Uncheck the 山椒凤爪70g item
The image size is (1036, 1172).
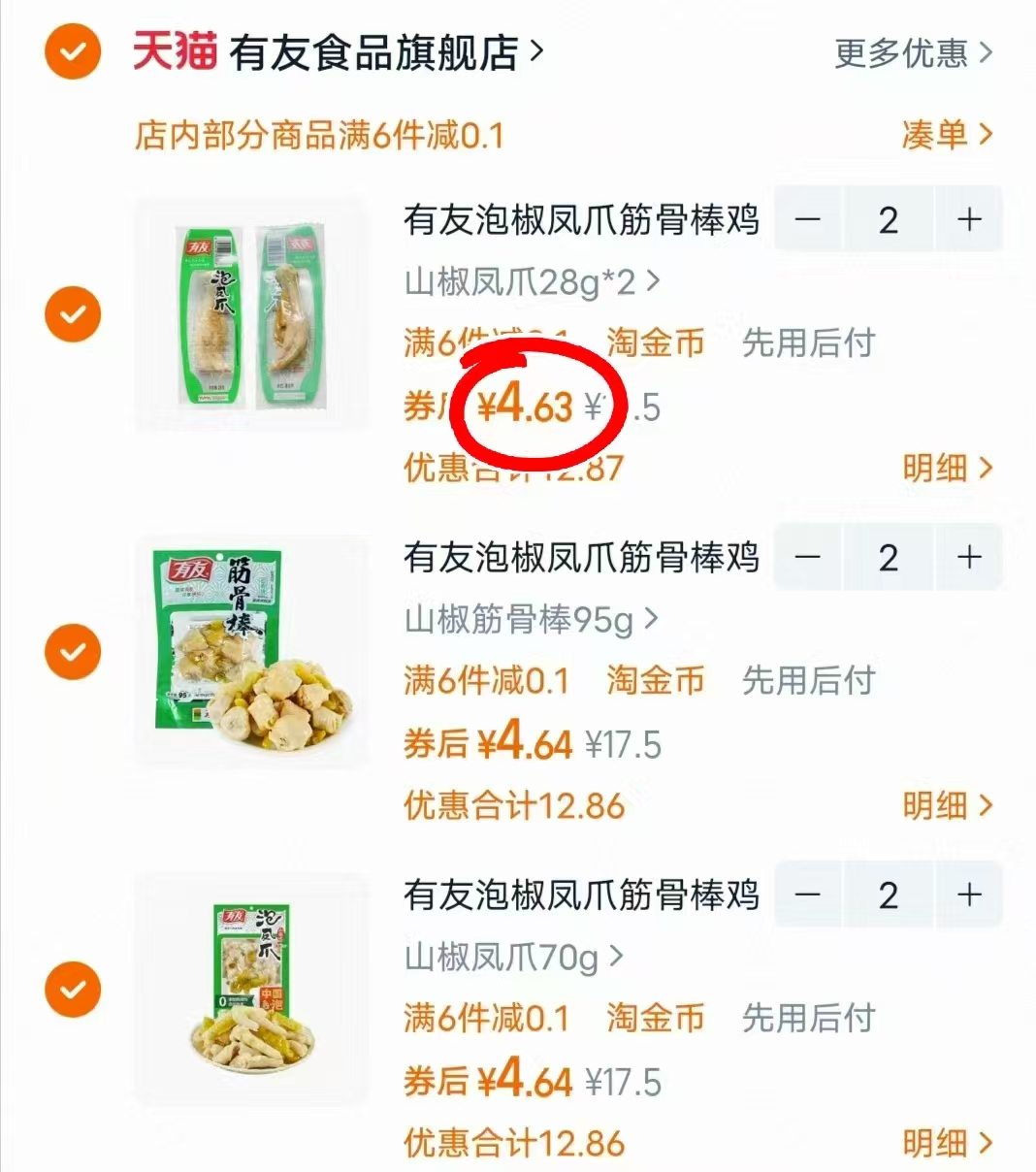coord(73,990)
